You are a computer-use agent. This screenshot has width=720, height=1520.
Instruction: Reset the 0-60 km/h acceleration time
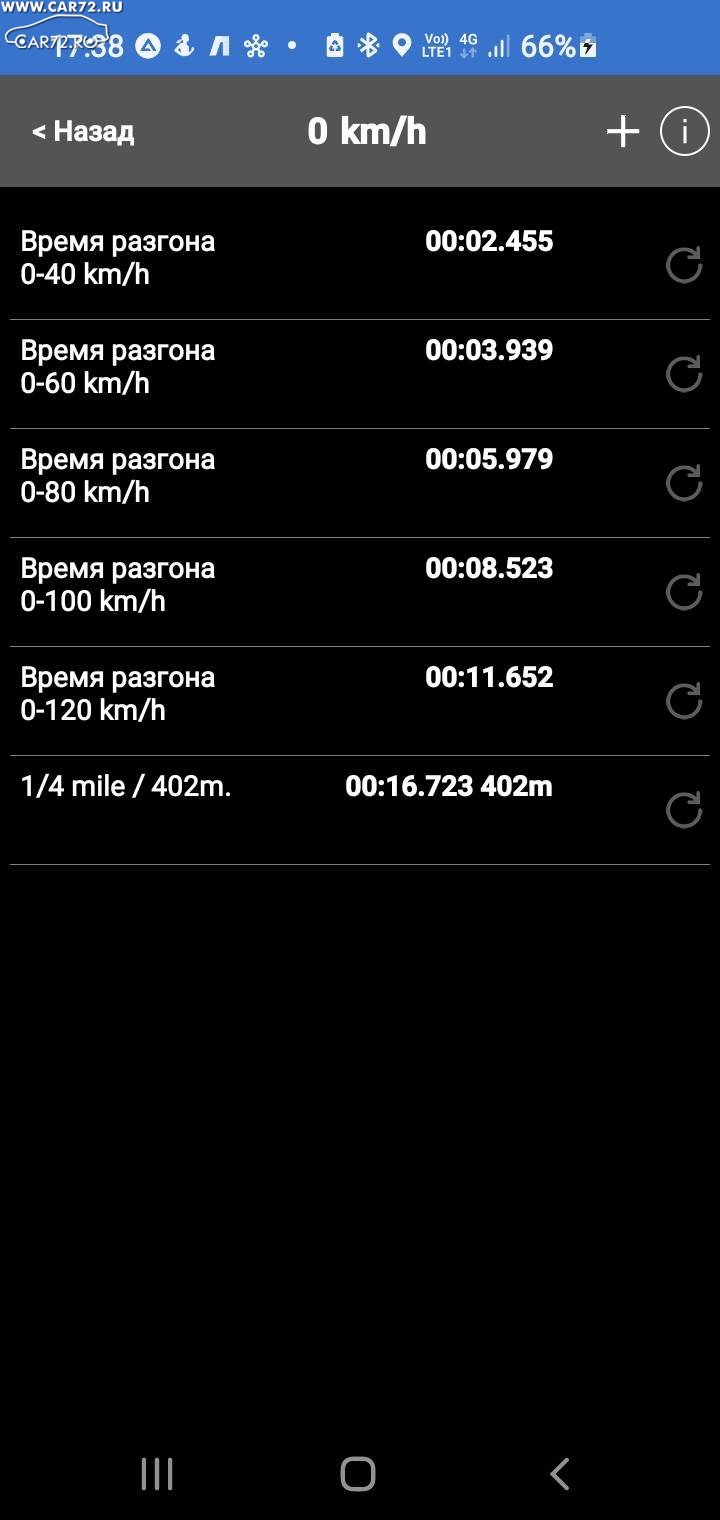point(684,374)
